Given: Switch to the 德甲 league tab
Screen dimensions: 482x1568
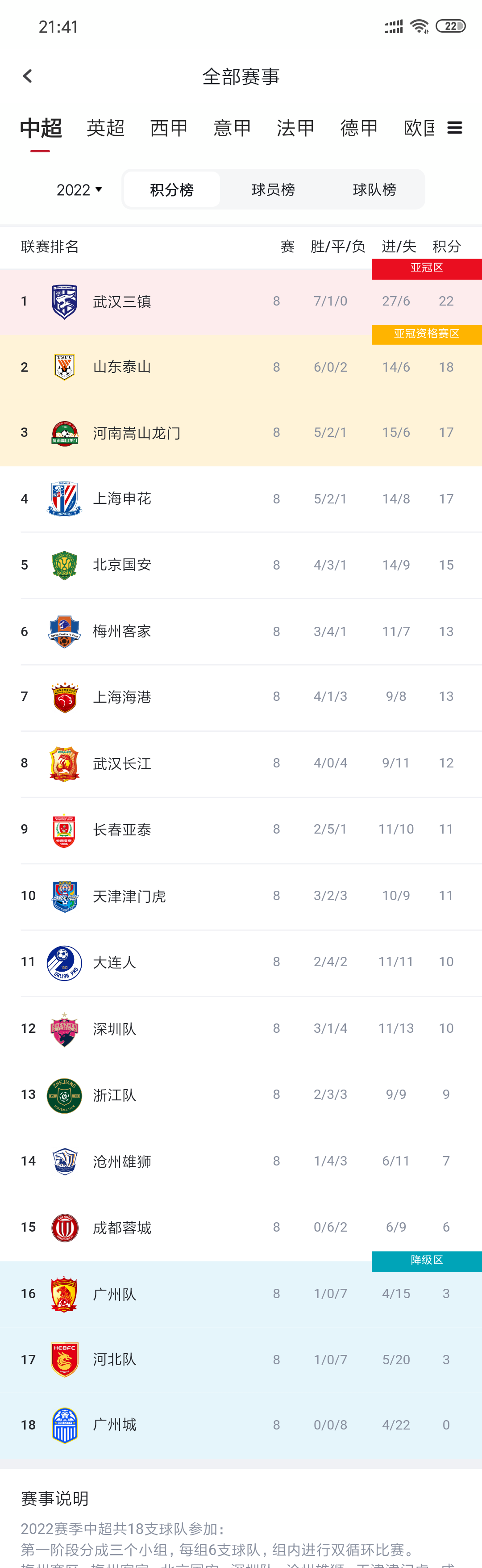Looking at the screenshot, I should tap(359, 128).
